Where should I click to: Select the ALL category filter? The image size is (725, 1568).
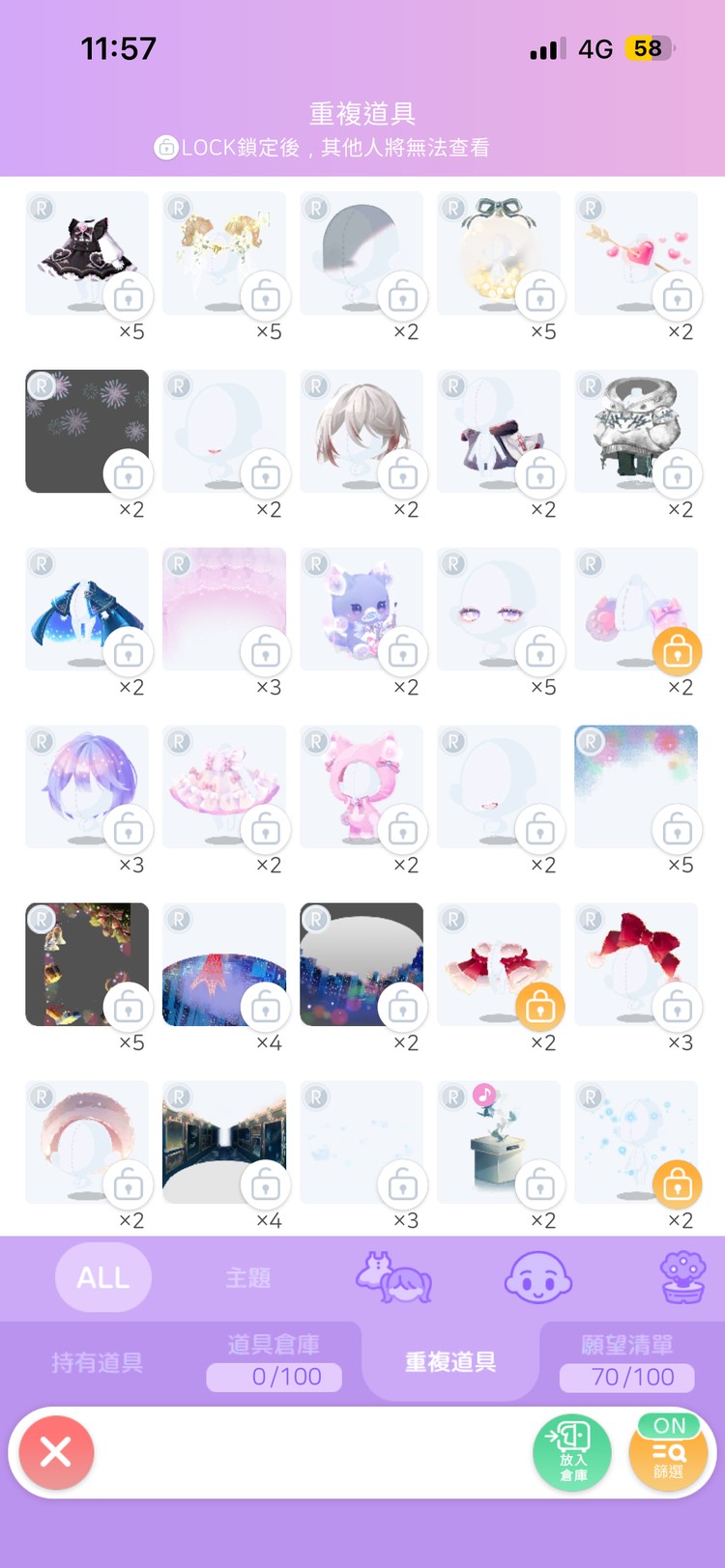(103, 1277)
